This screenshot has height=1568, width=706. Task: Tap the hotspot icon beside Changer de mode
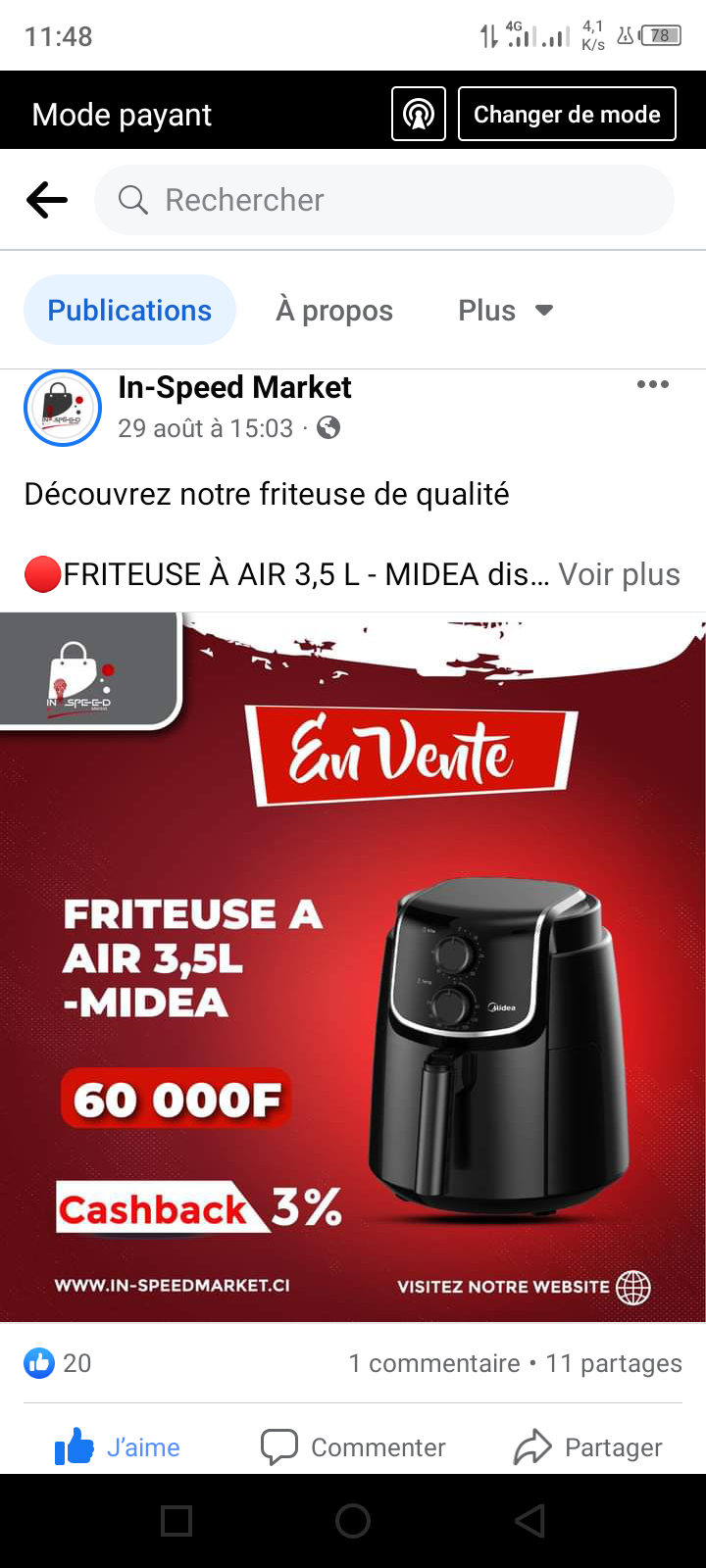point(419,115)
